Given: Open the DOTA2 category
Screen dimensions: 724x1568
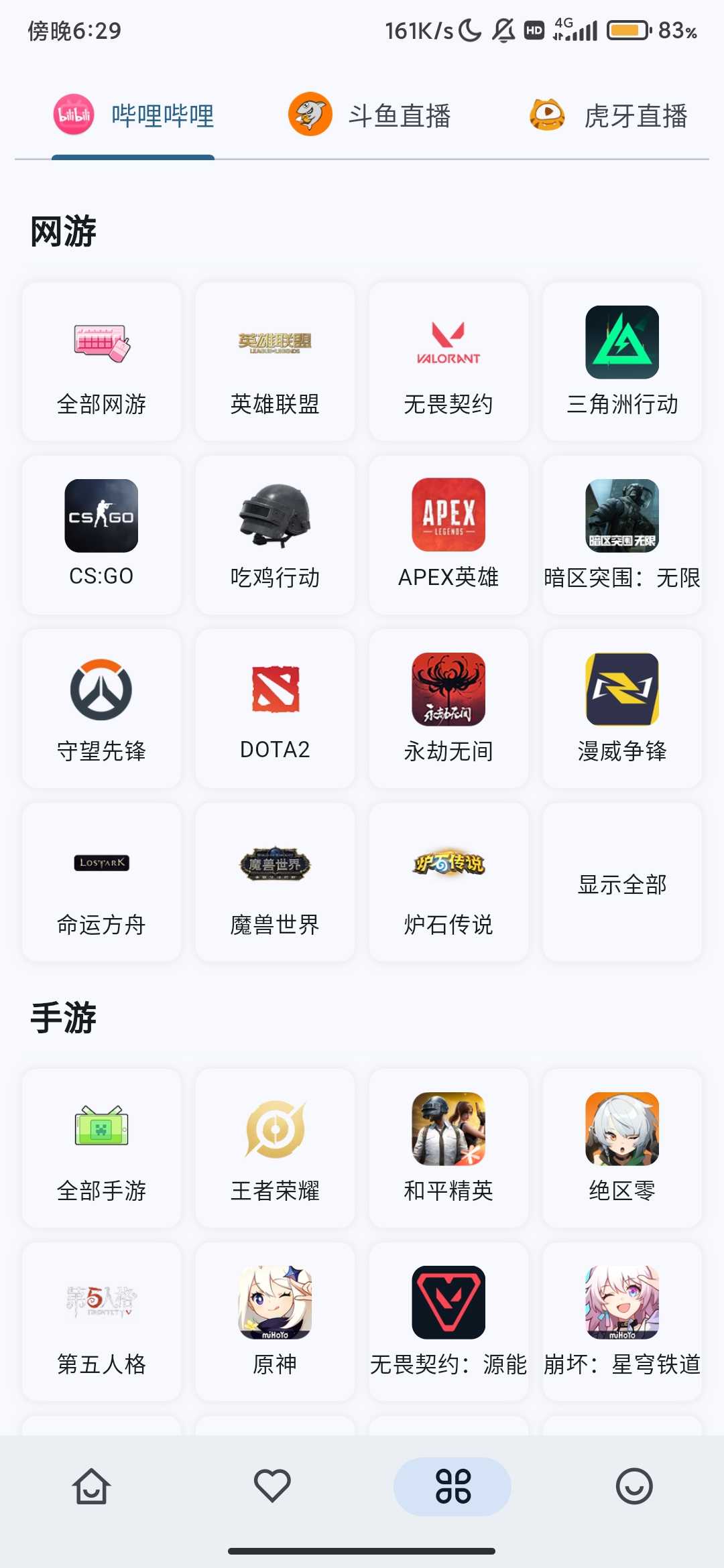Looking at the screenshot, I should click(x=275, y=708).
